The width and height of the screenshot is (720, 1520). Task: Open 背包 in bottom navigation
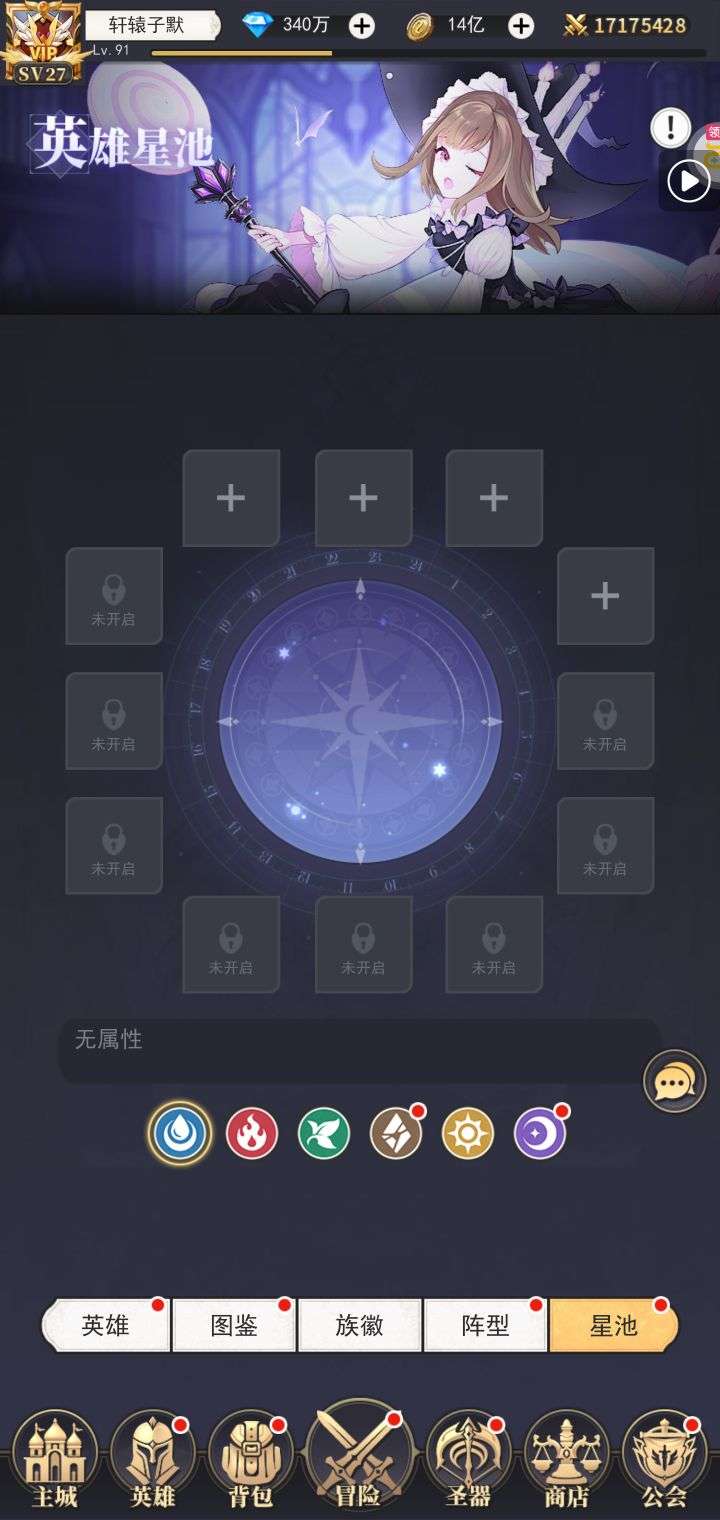[250, 1460]
